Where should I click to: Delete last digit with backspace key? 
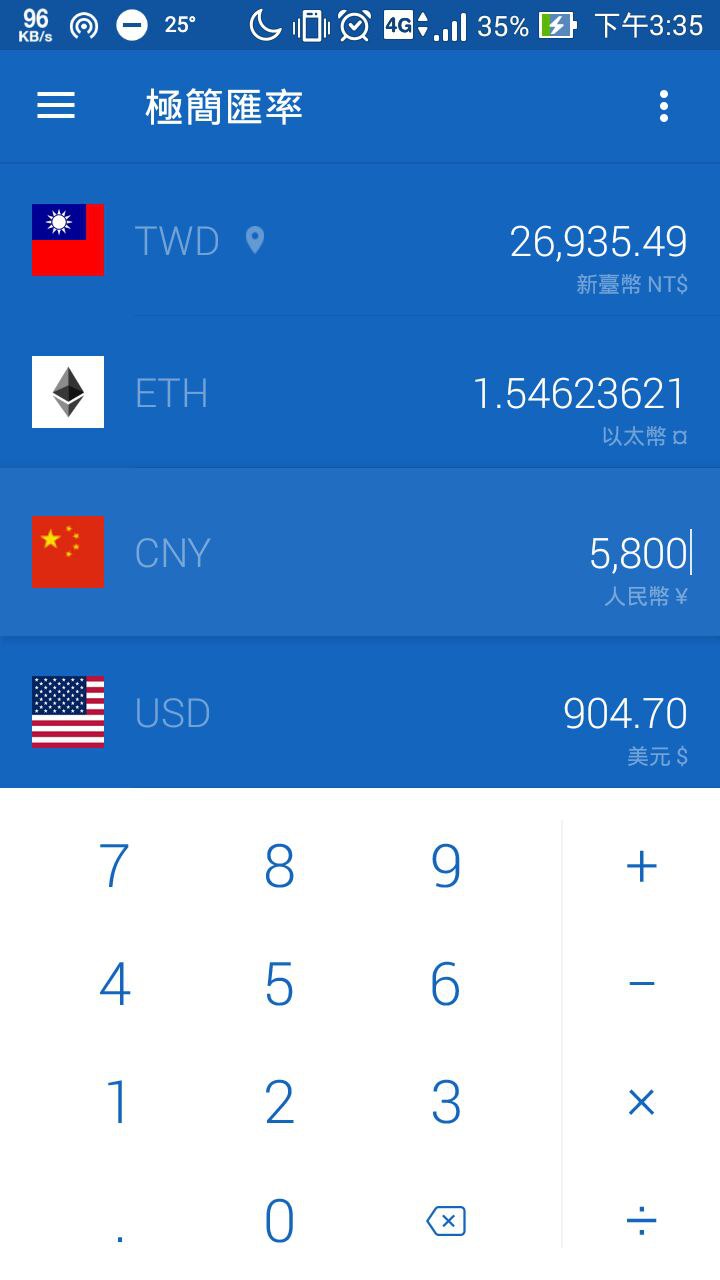pyautogui.click(x=446, y=1220)
